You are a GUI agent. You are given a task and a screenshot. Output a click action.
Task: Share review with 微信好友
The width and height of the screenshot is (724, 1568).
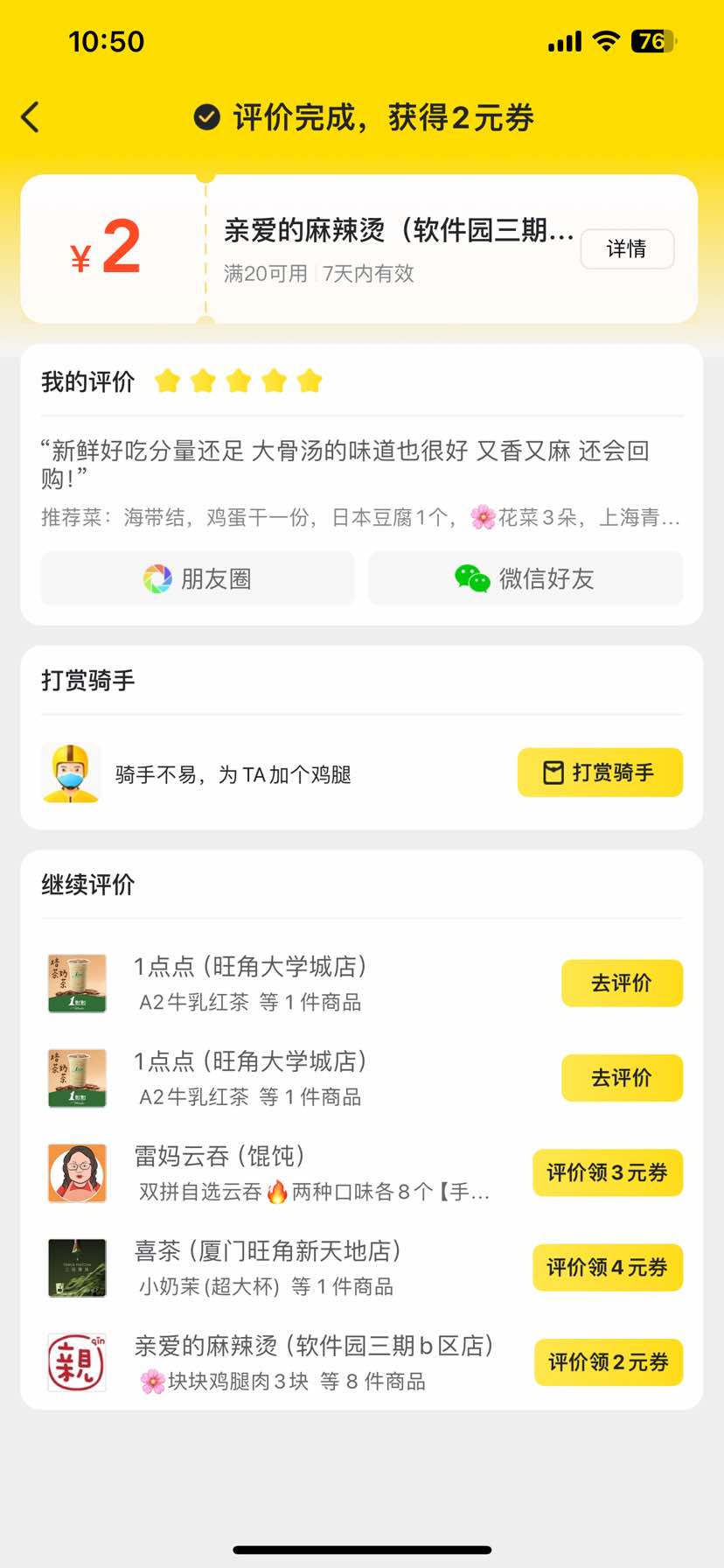[x=526, y=578]
